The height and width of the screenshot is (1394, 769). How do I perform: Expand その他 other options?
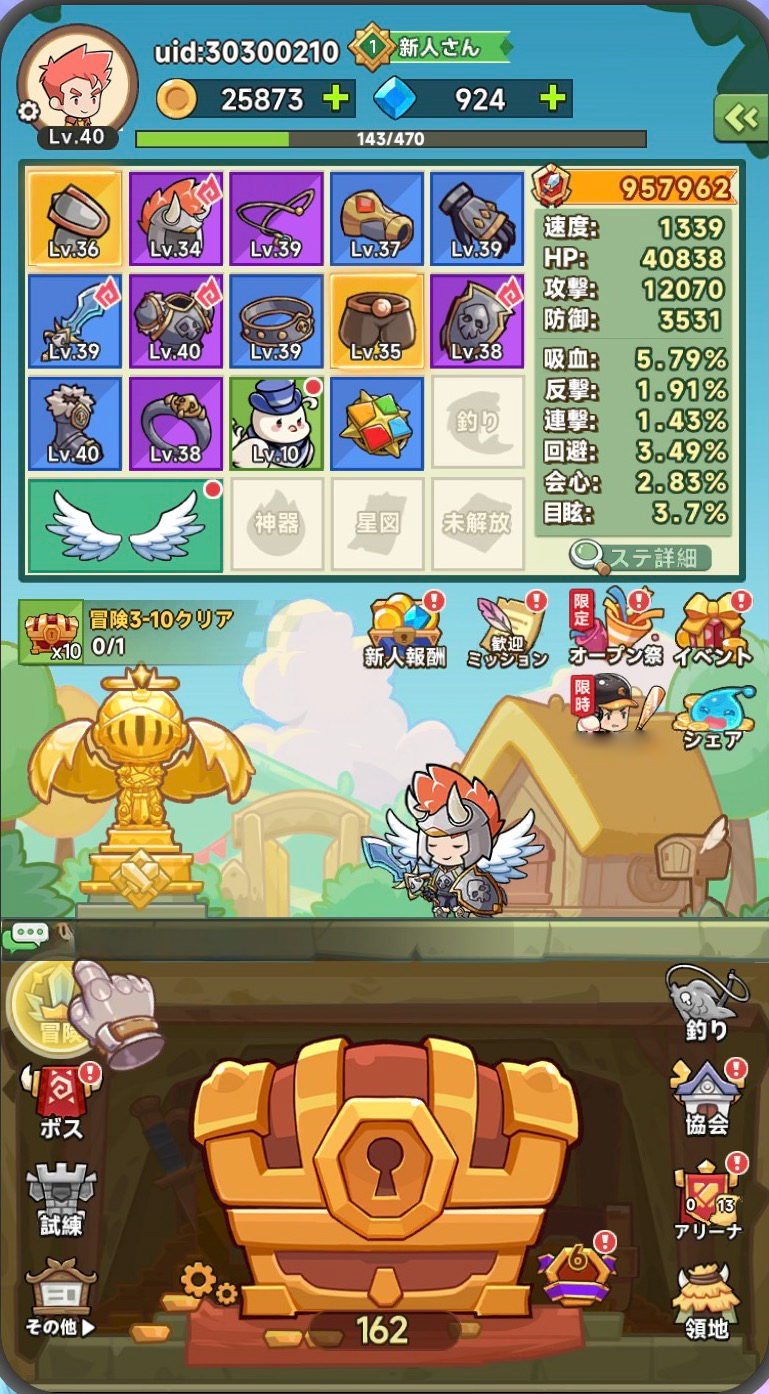60,1298
